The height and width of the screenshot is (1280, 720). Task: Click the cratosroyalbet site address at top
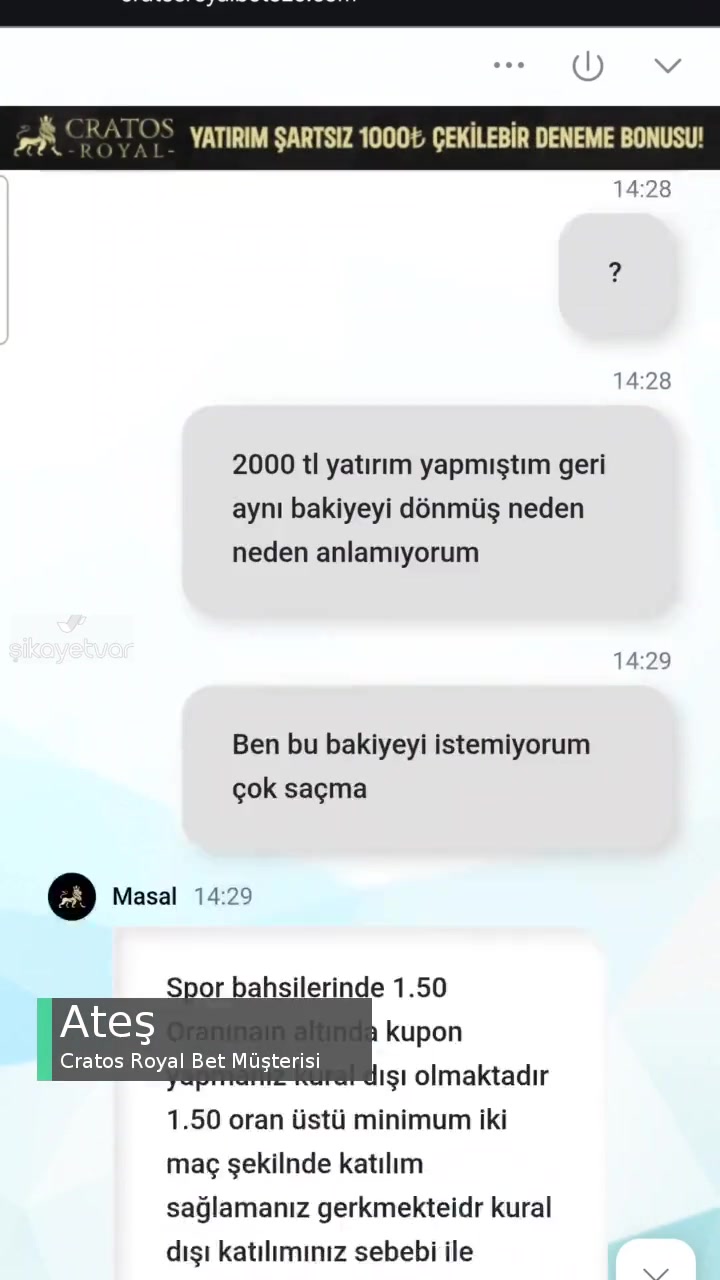click(x=240, y=3)
